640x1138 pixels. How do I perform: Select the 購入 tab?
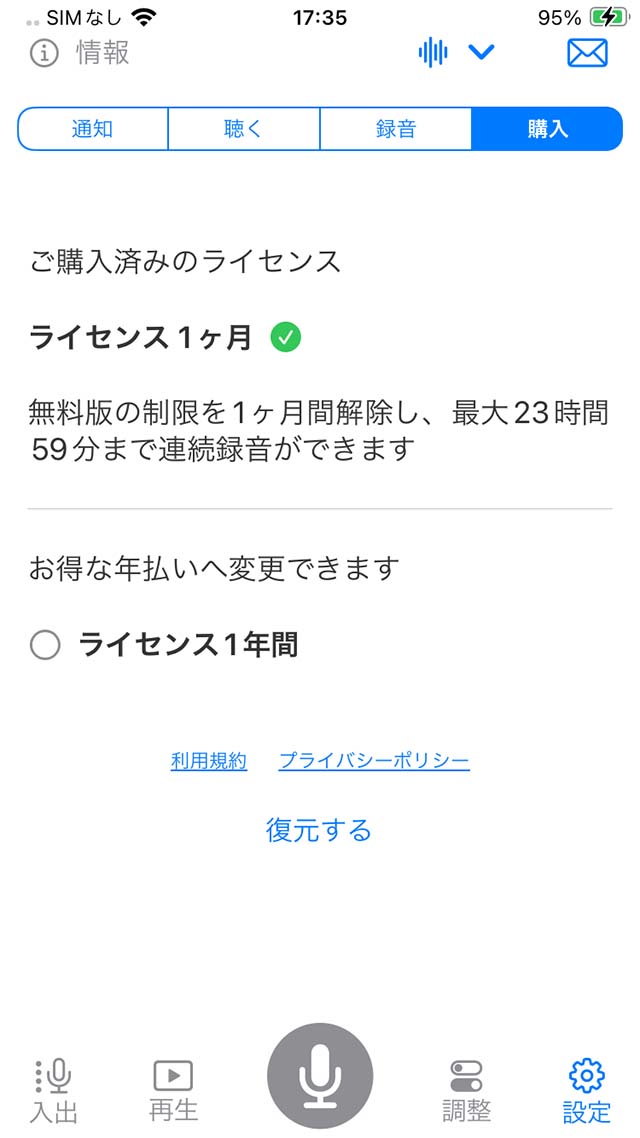[547, 129]
